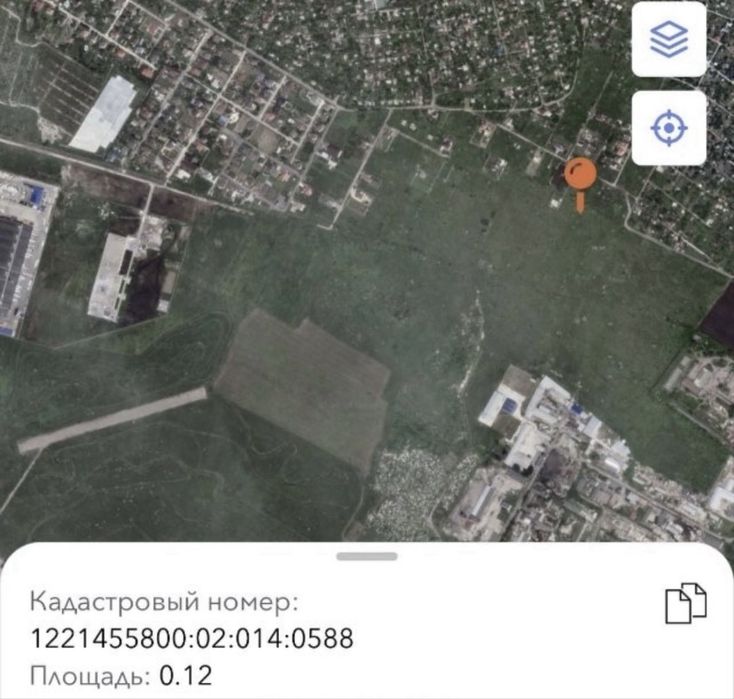Copy the cadastral number

[686, 603]
